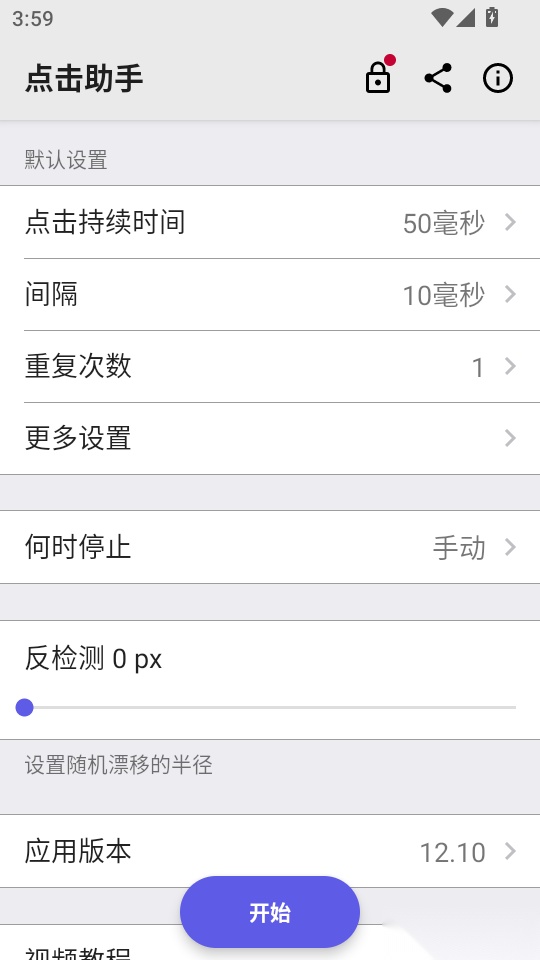Change the 重复次数 value

point(270,367)
